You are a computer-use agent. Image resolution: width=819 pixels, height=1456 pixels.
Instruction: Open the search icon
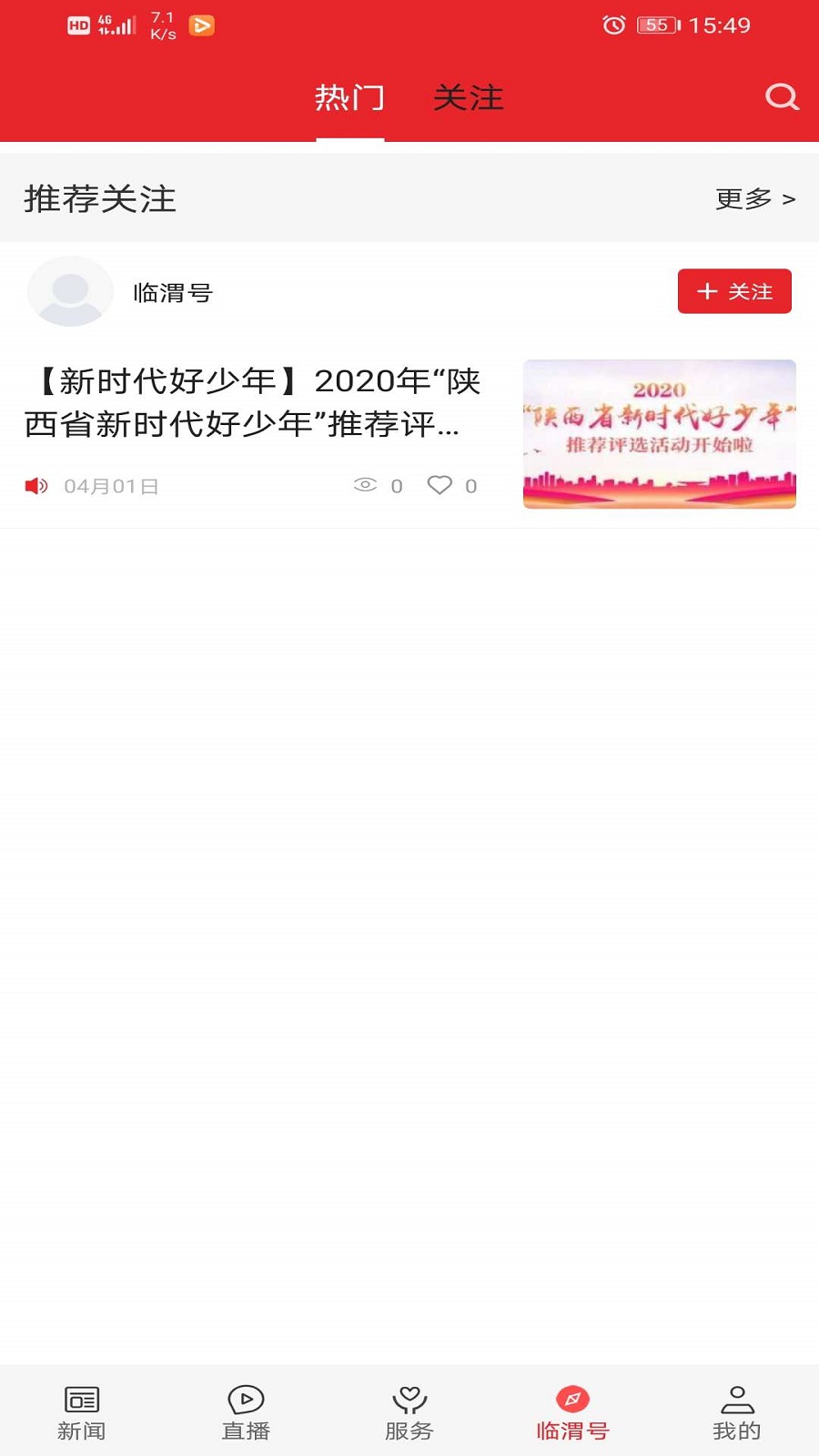(x=781, y=97)
